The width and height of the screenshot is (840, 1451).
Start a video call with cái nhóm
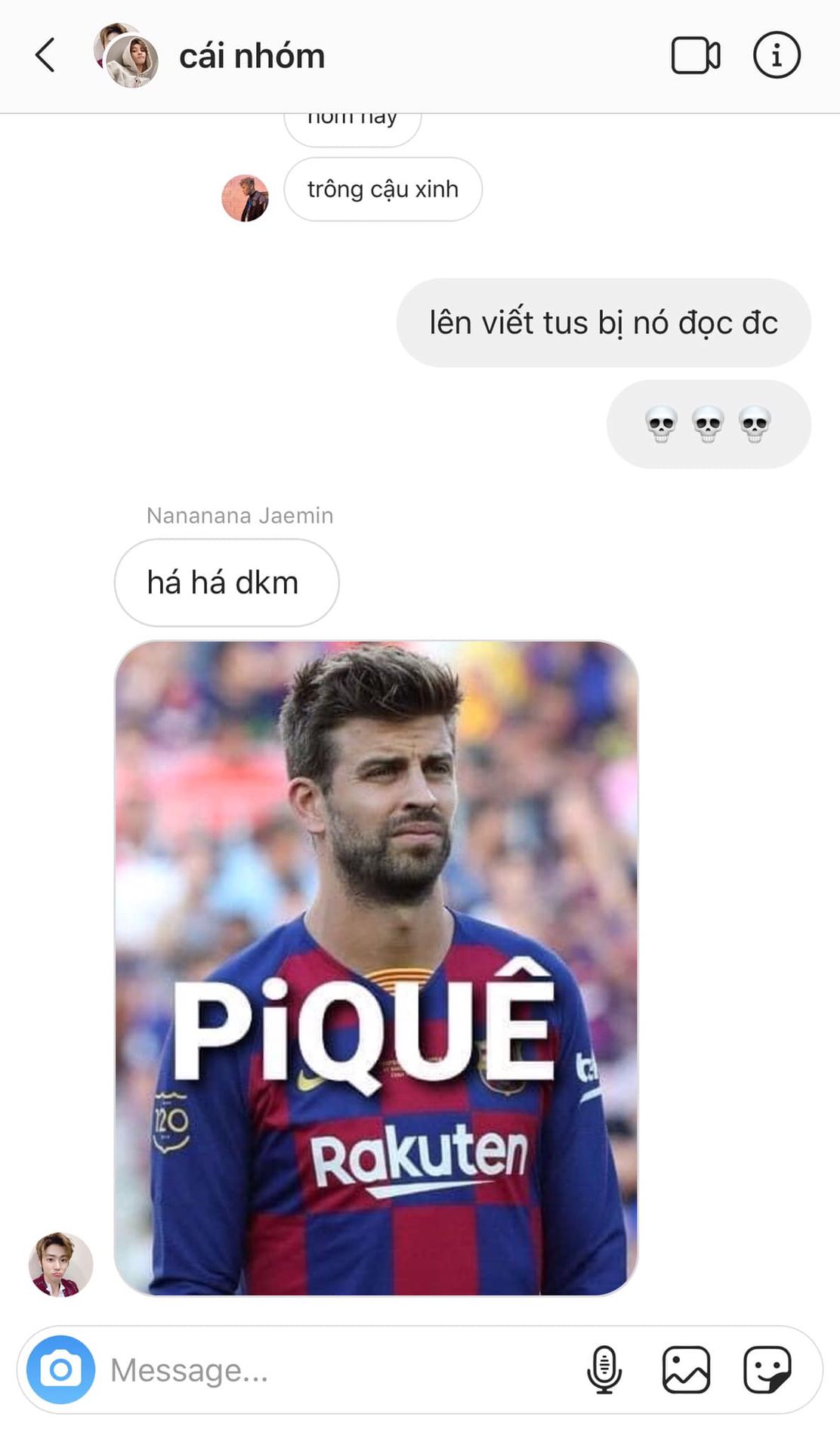[696, 55]
